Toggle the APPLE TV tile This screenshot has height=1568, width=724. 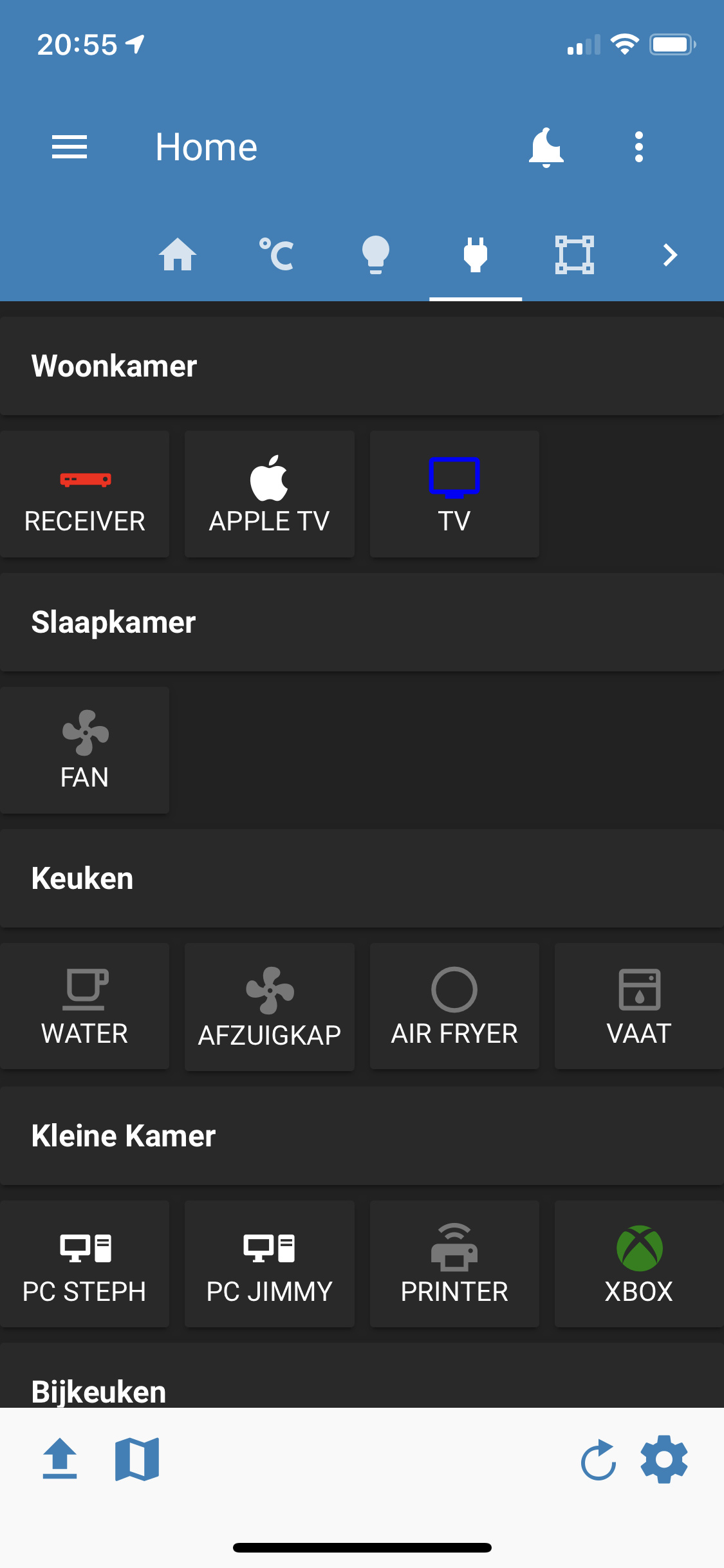269,494
